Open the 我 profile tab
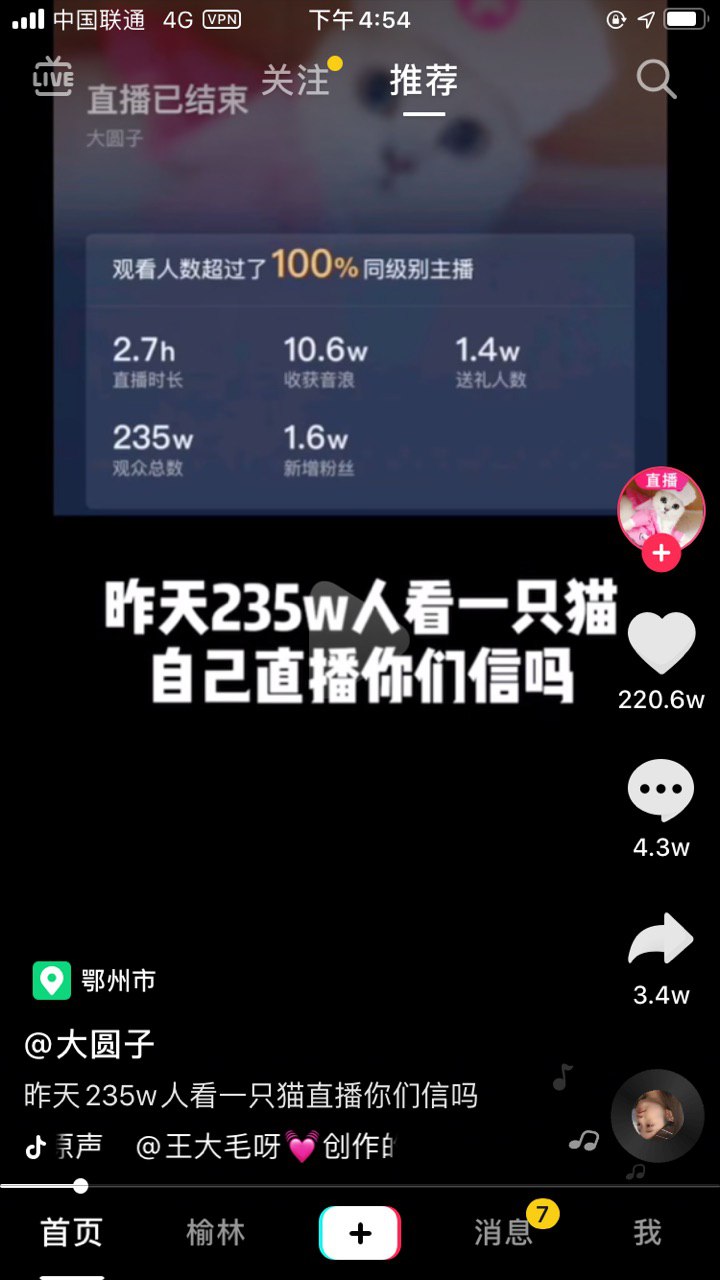This screenshot has height=1280, width=720. [x=647, y=1233]
